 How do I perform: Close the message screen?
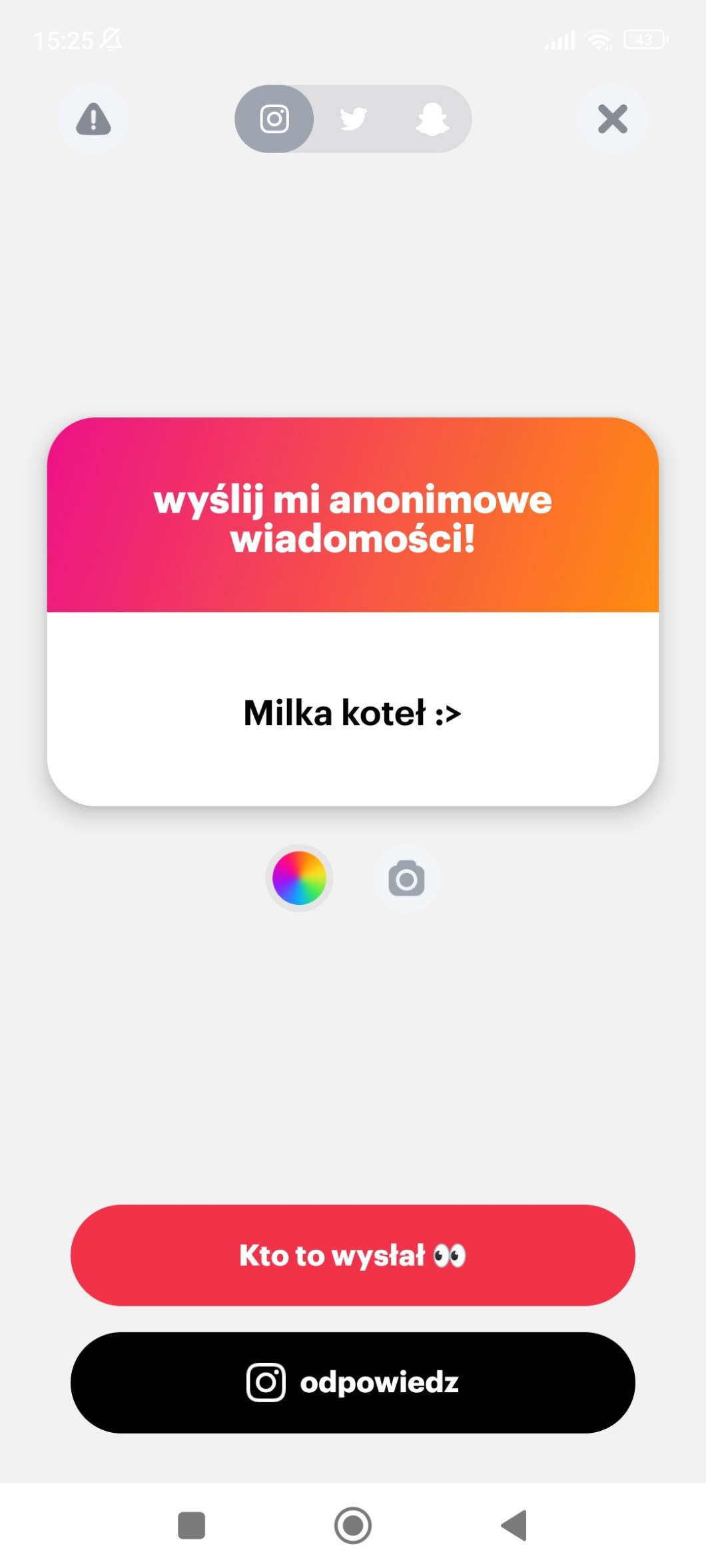tap(612, 119)
